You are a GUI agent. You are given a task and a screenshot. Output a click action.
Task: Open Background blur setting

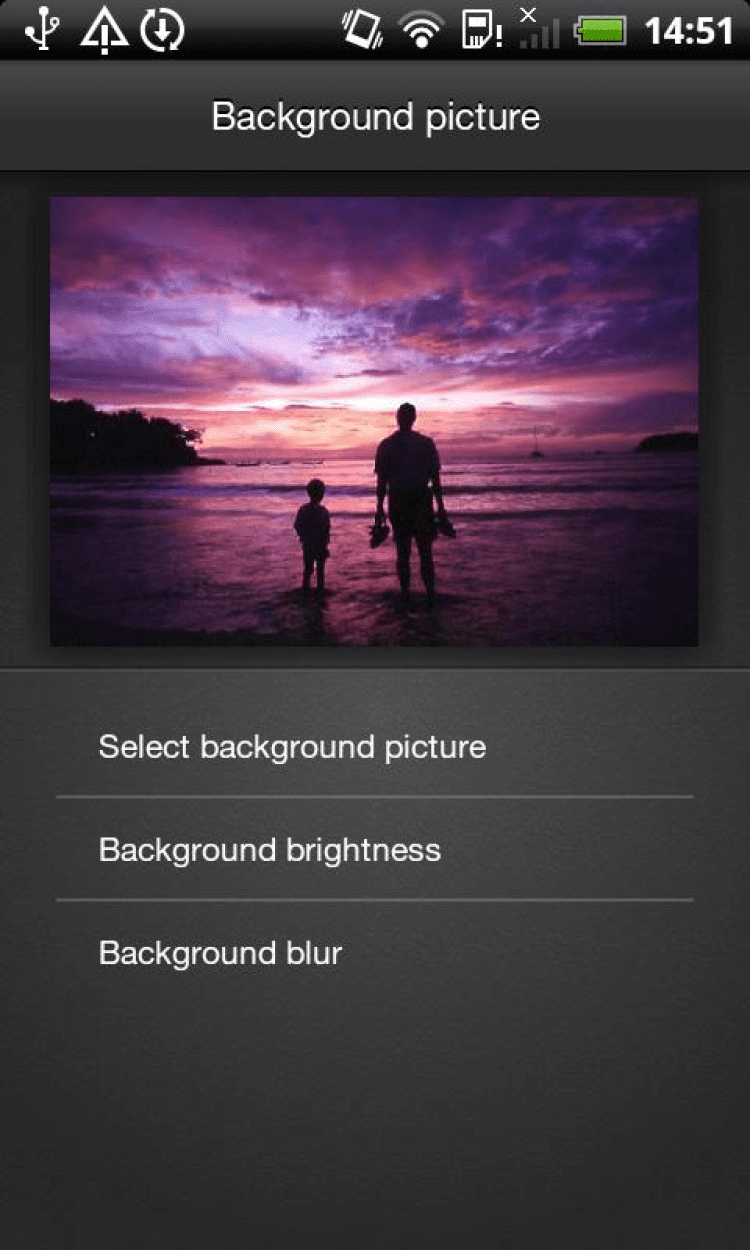(221, 953)
